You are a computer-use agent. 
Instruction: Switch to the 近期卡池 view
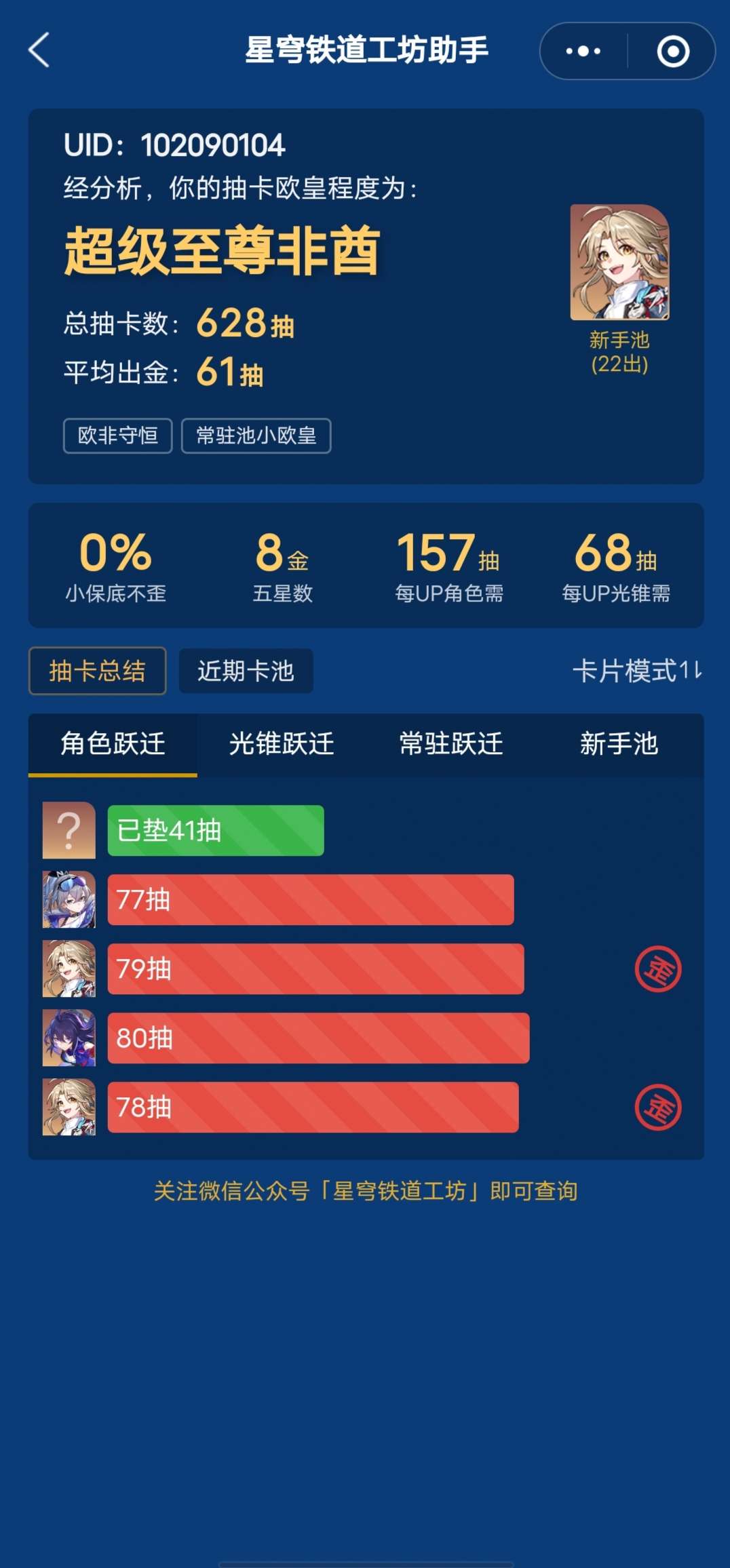(x=246, y=671)
